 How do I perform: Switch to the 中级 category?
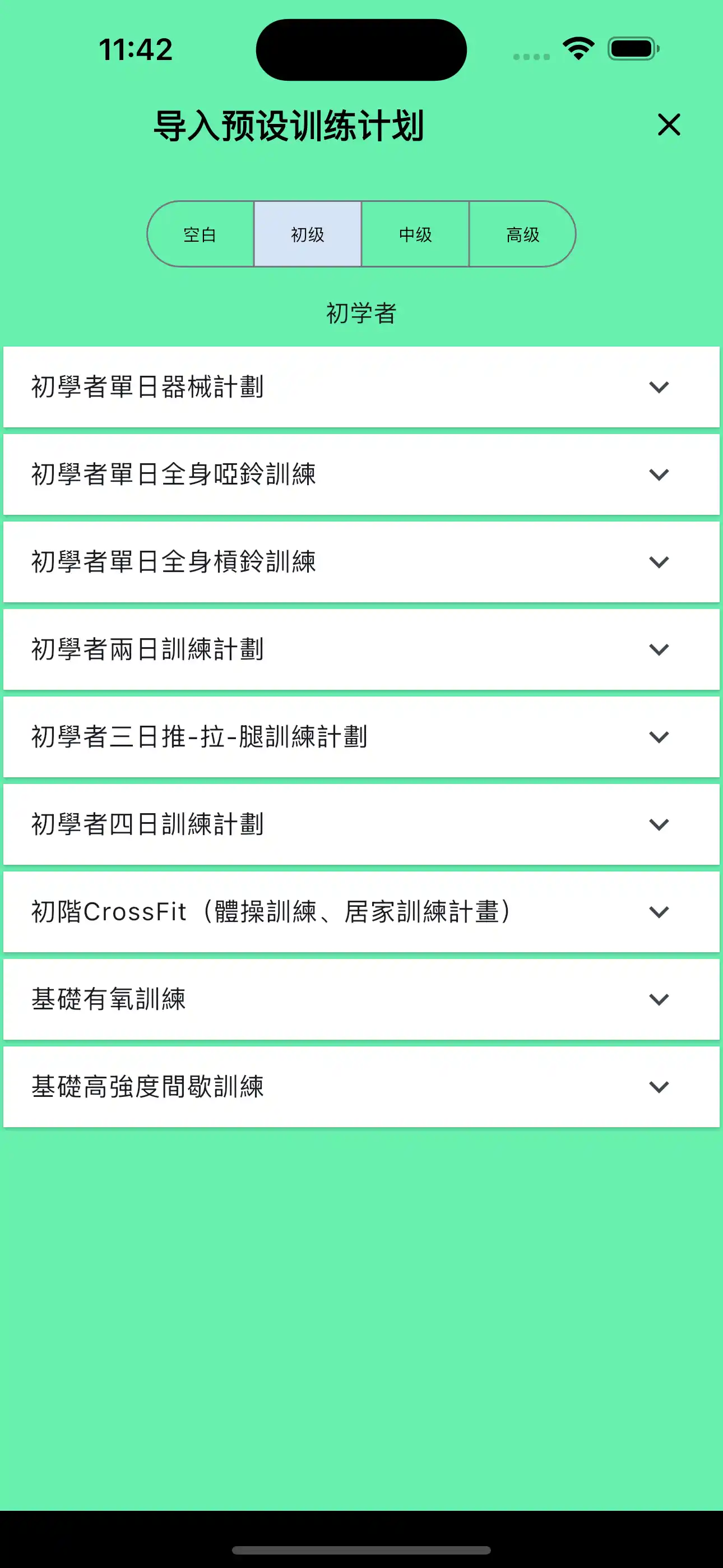415,233
